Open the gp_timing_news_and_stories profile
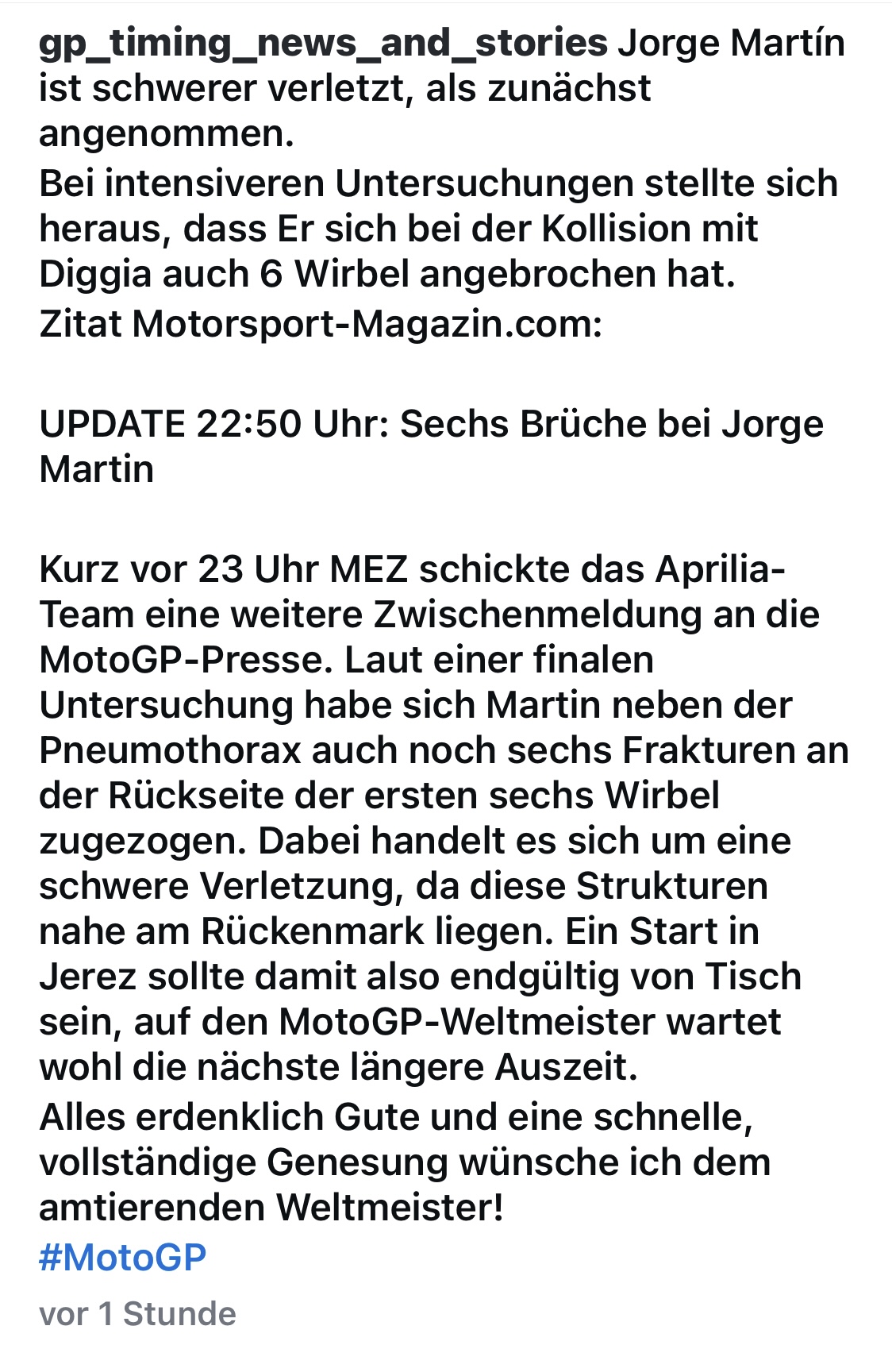892x1372 pixels. (x=323, y=43)
